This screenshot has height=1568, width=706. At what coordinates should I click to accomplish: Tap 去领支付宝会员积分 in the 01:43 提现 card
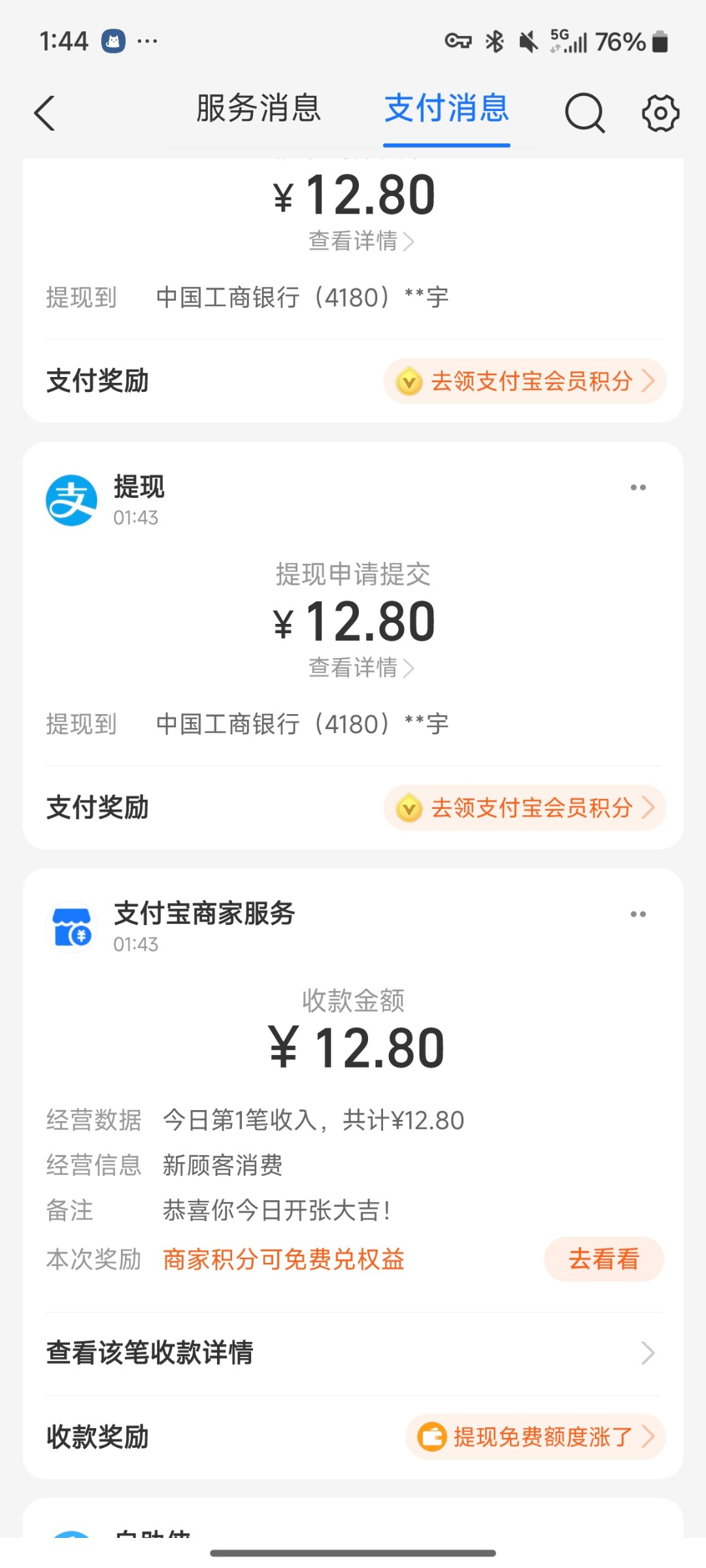pyautogui.click(x=525, y=808)
